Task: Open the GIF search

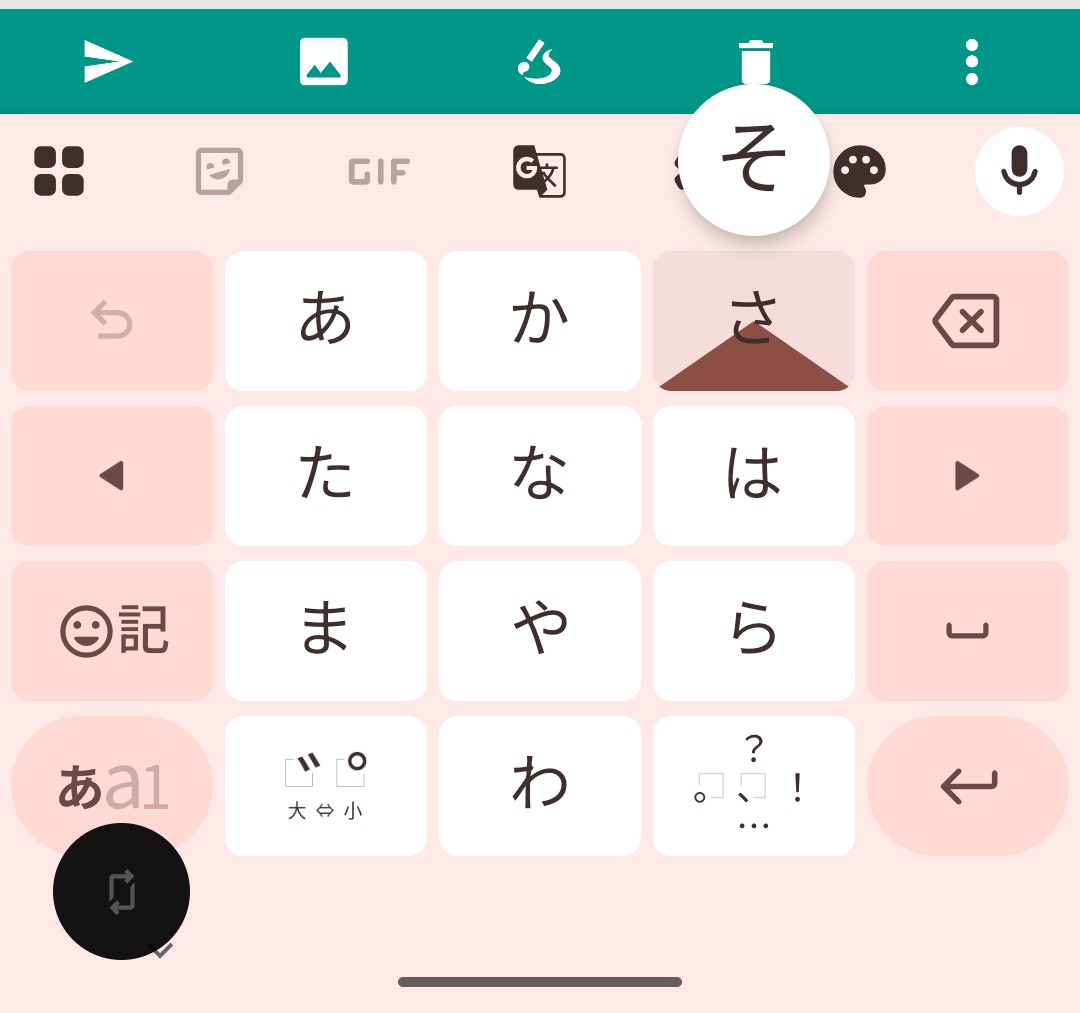Action: 379,171
